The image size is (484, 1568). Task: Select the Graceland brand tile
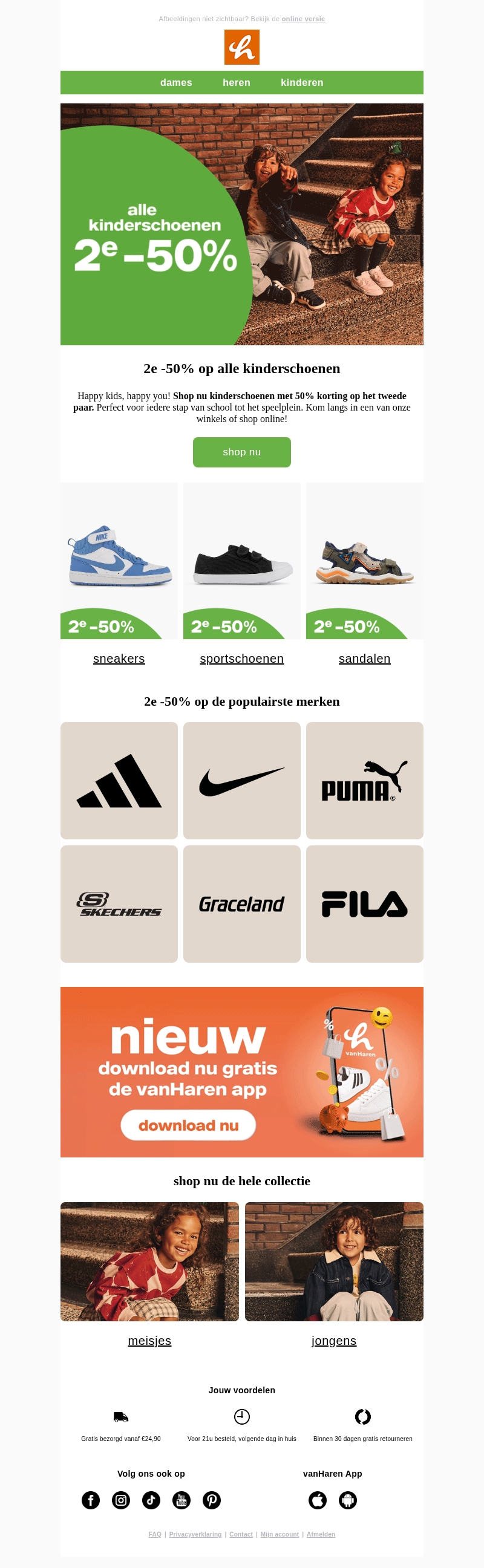tap(241, 903)
